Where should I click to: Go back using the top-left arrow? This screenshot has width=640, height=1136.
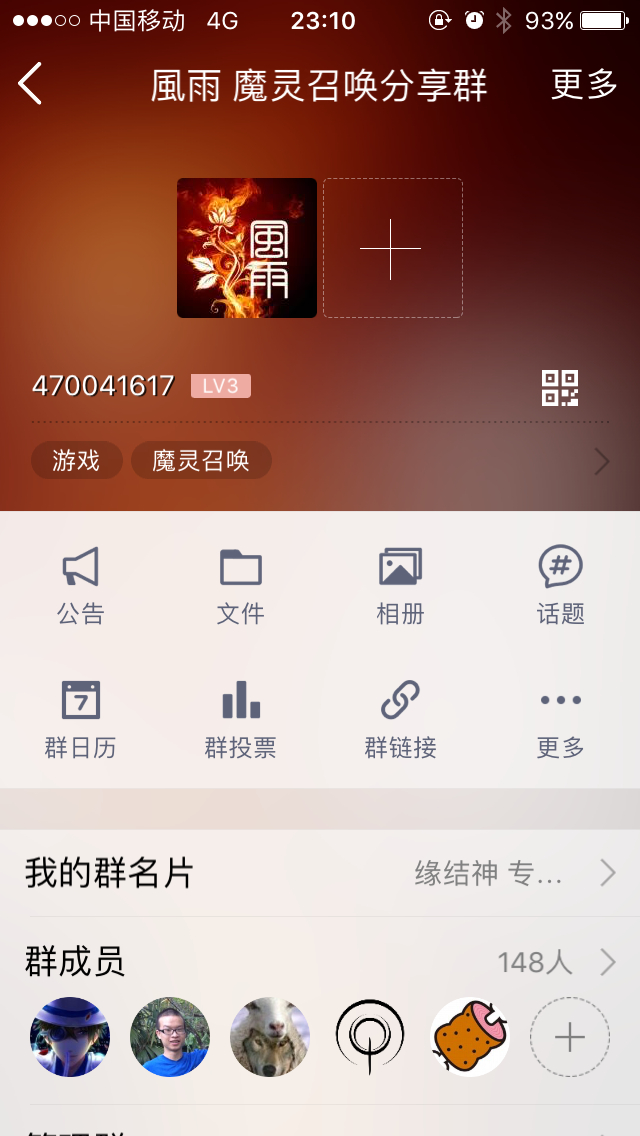(x=30, y=84)
